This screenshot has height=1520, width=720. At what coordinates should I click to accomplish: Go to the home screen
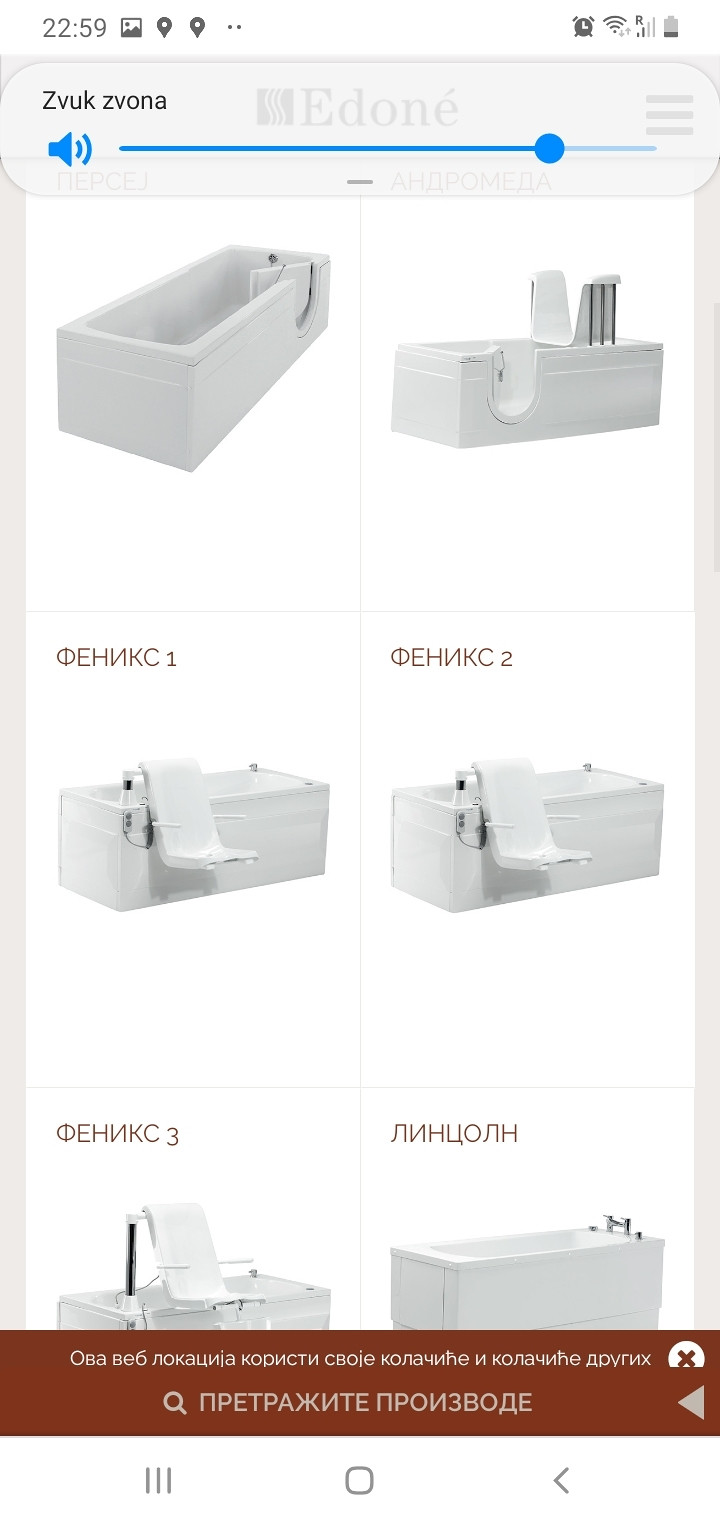359,1480
